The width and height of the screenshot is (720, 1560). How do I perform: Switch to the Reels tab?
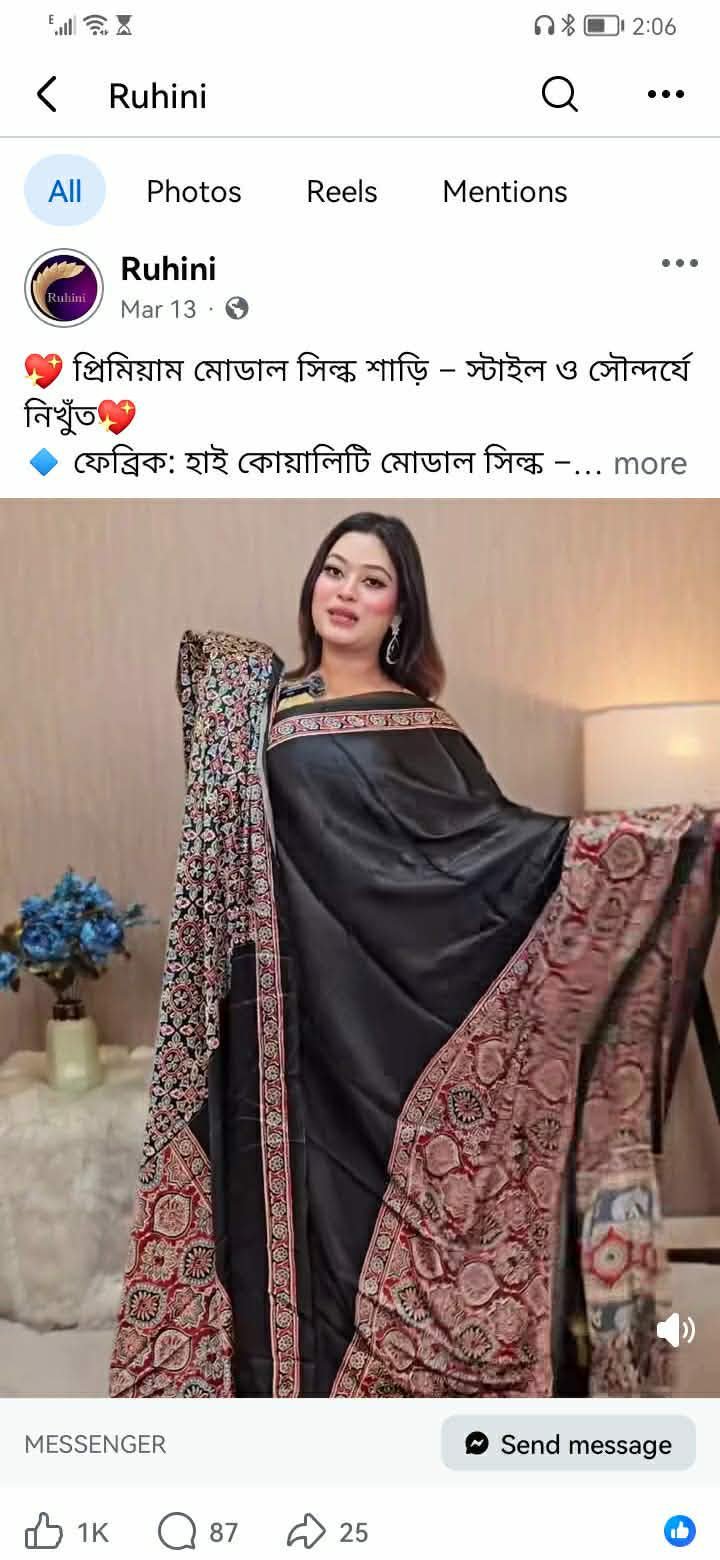pyautogui.click(x=342, y=191)
